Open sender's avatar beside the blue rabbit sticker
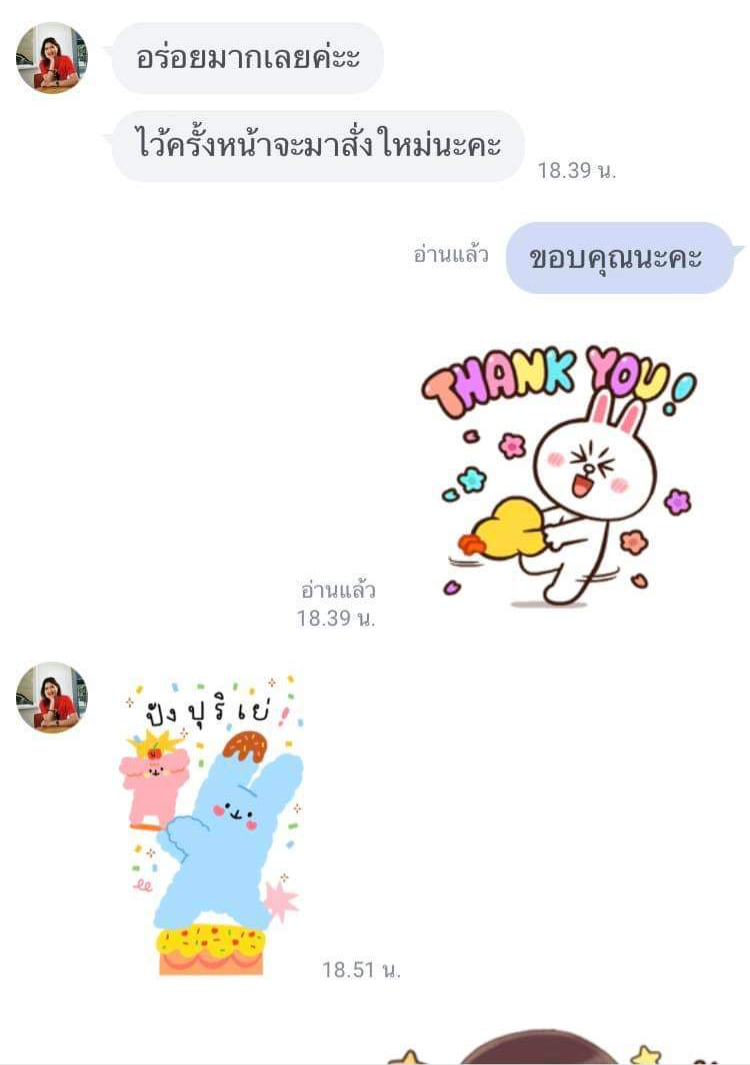This screenshot has height=1065, width=750. pos(52,697)
